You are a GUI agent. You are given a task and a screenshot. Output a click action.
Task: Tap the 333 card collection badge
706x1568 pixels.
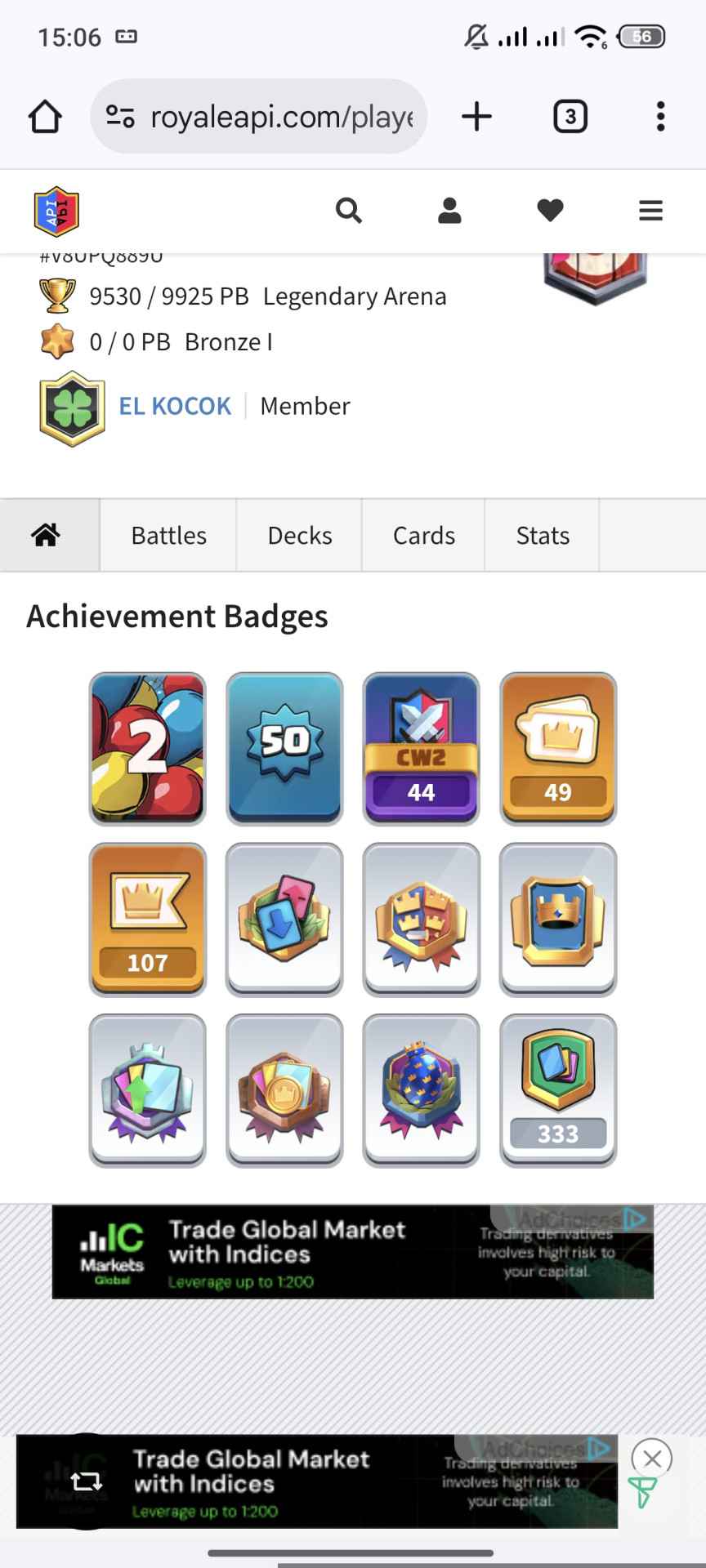click(558, 1089)
